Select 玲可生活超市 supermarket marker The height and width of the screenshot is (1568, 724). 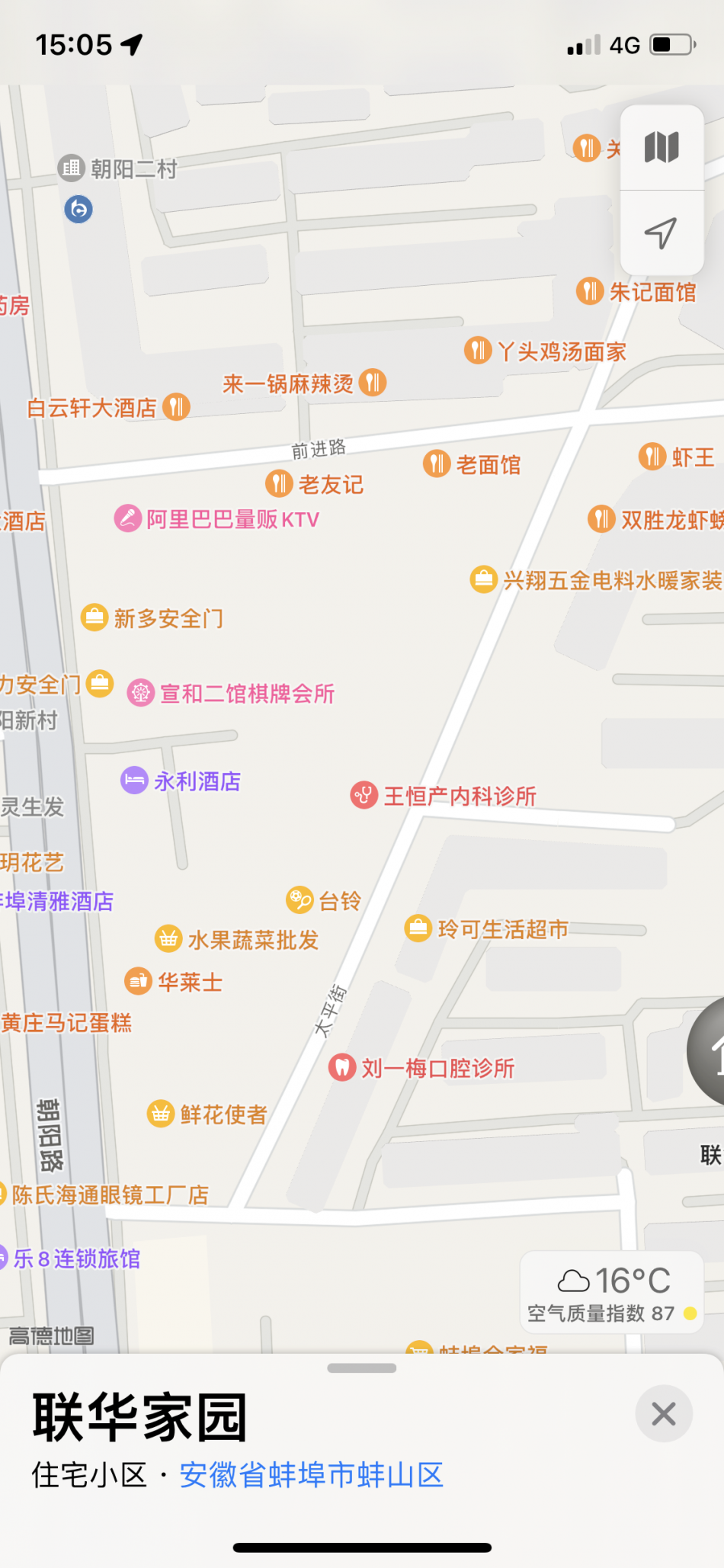pyautogui.click(x=418, y=928)
